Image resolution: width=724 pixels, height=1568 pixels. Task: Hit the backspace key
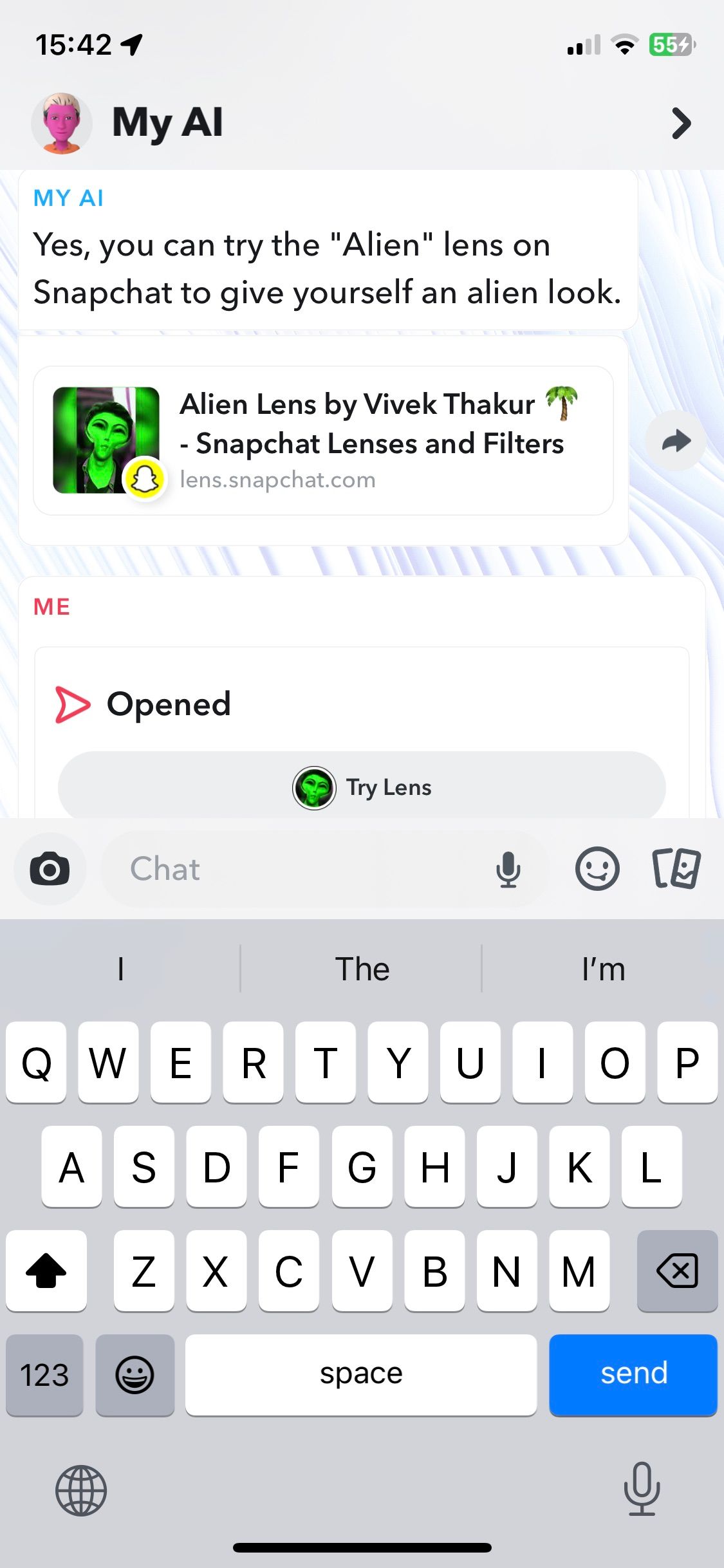(677, 1271)
